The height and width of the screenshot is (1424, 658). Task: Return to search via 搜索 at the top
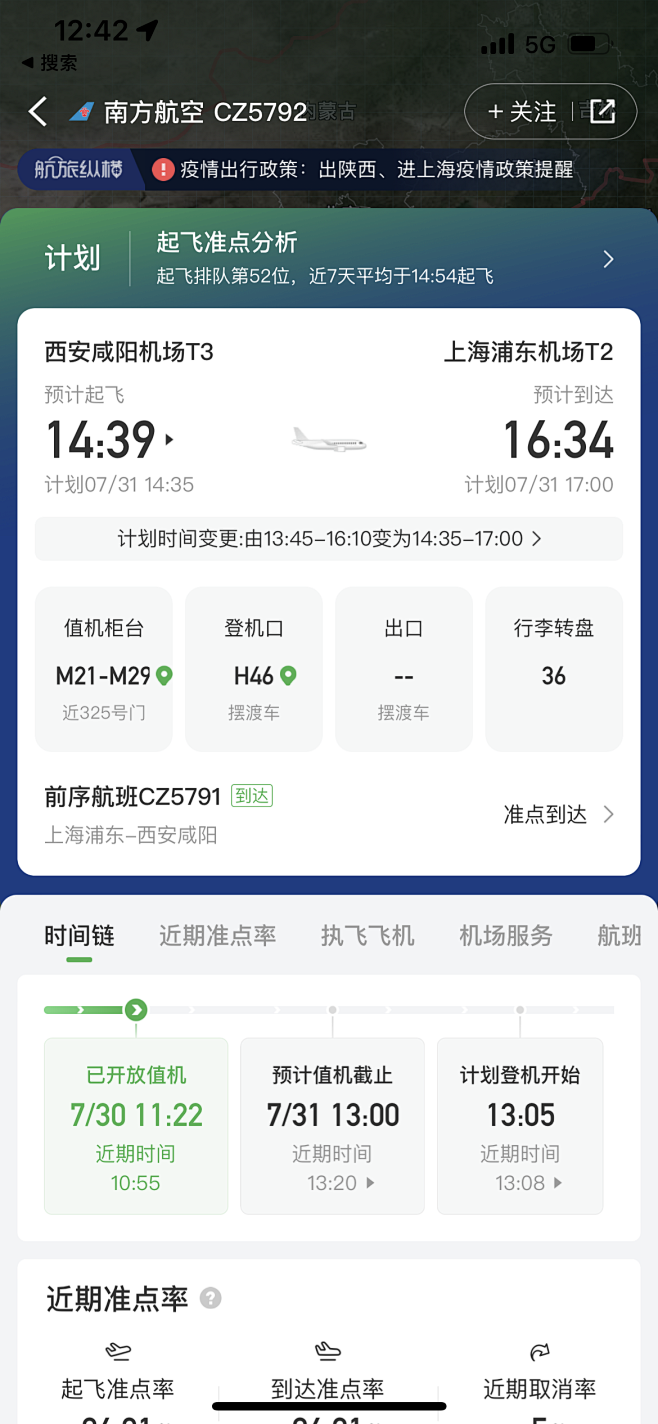tap(50, 63)
